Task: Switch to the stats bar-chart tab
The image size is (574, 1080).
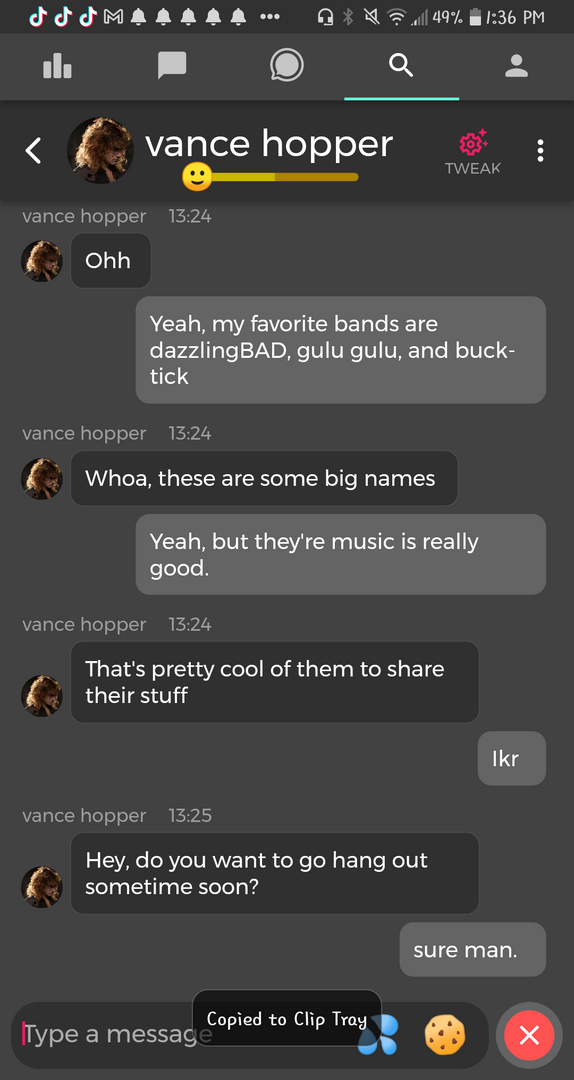Action: (57, 66)
